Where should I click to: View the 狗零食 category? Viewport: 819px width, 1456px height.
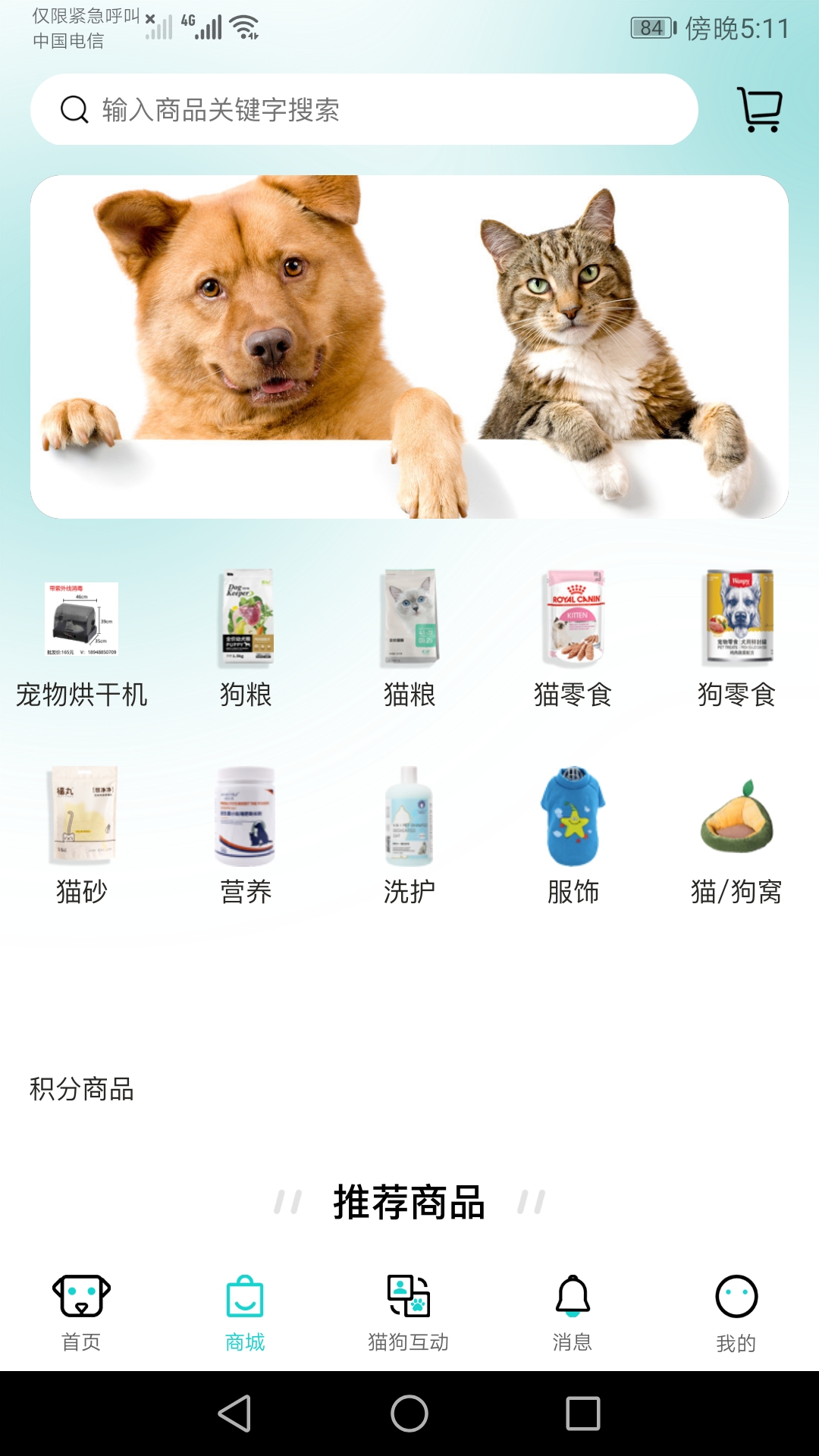[737, 639]
